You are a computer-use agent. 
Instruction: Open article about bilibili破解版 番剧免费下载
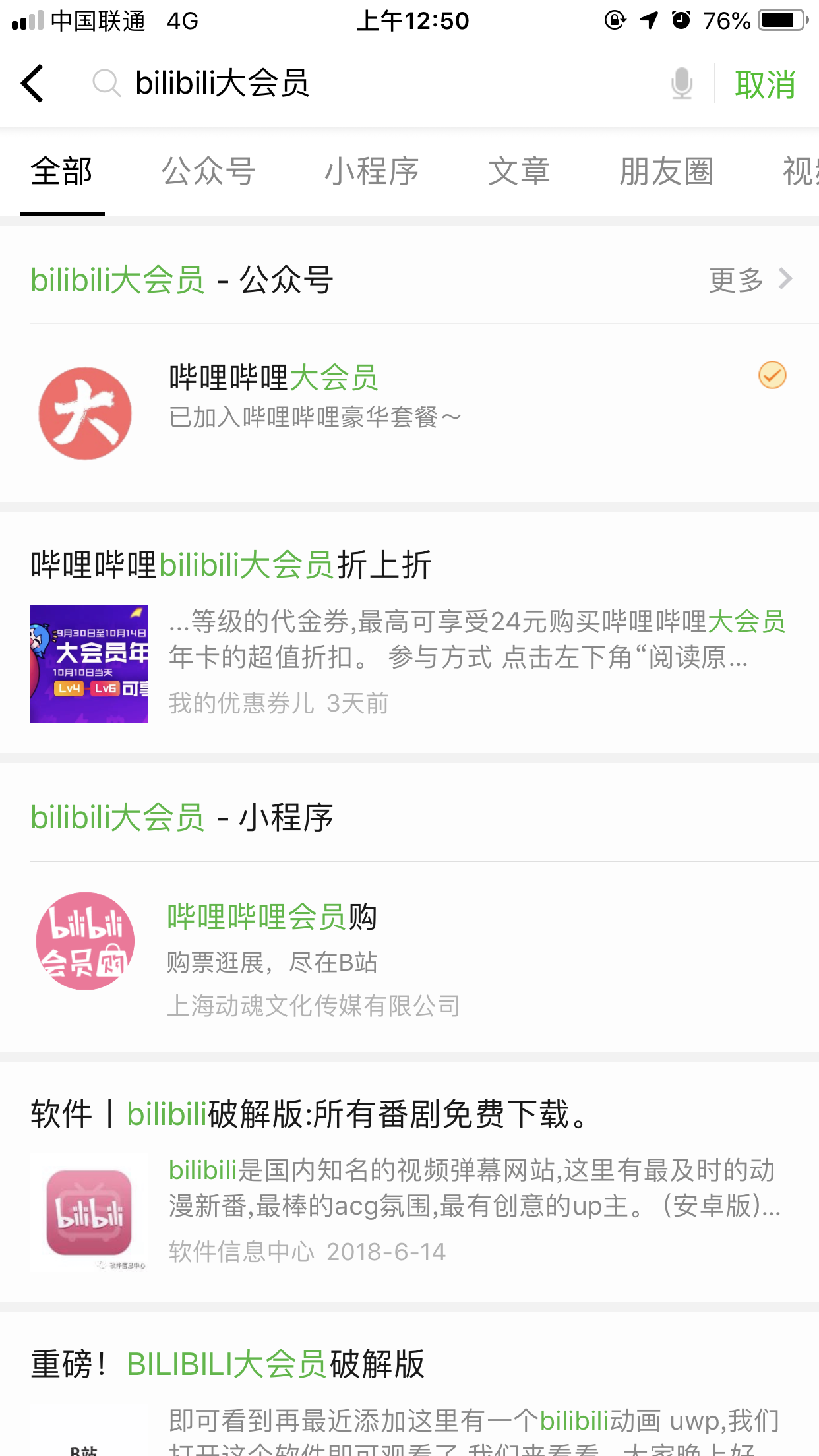coord(409,1180)
